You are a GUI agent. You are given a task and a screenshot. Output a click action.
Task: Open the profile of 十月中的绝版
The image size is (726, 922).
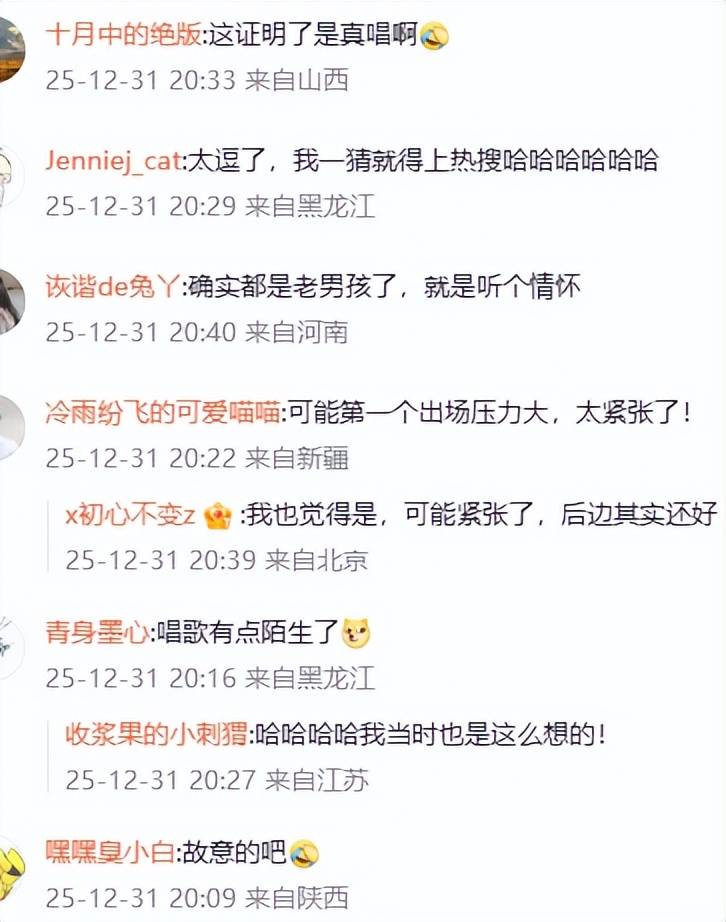tap(123, 36)
